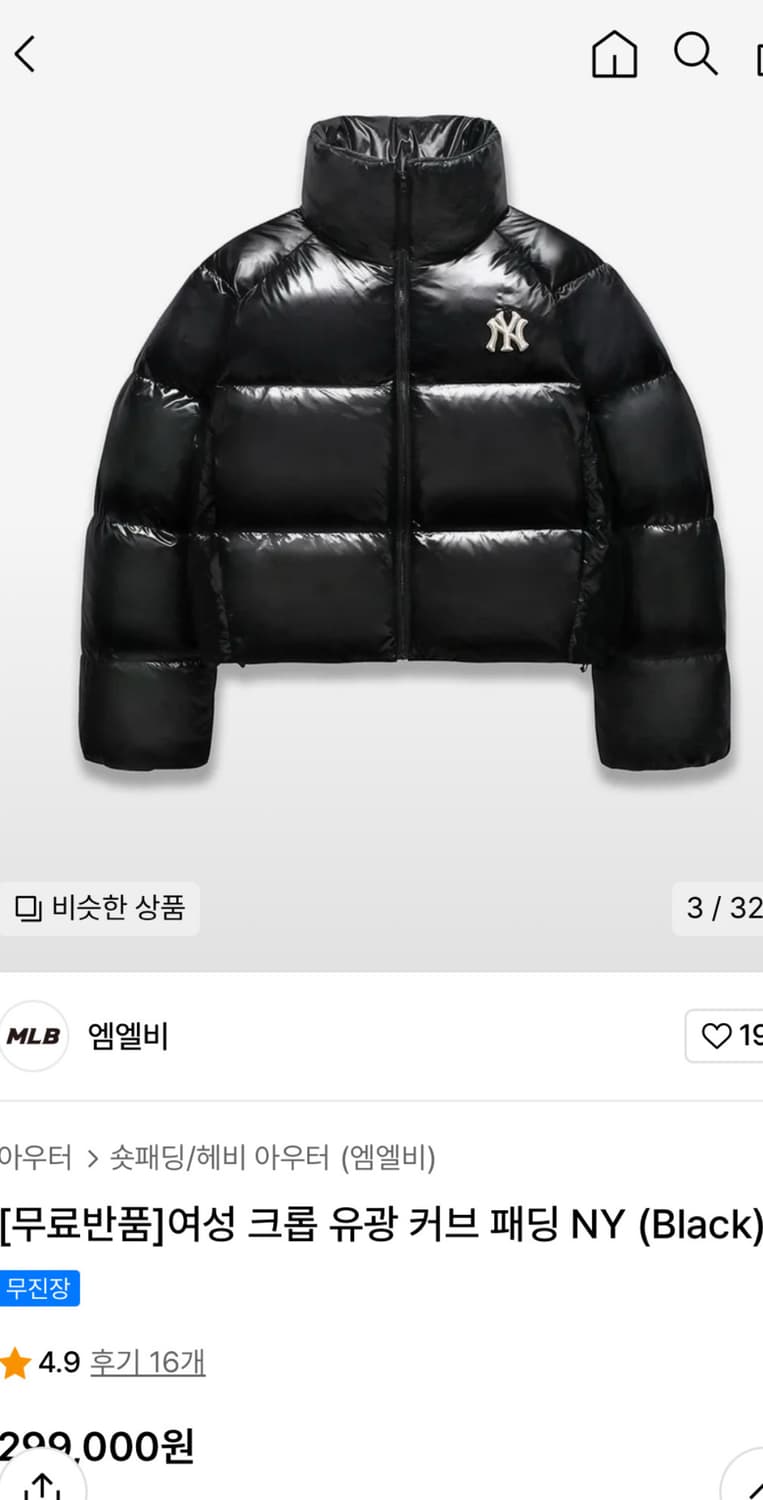Select the MLB brand logo
This screenshot has height=1500, width=763.
click(36, 1037)
